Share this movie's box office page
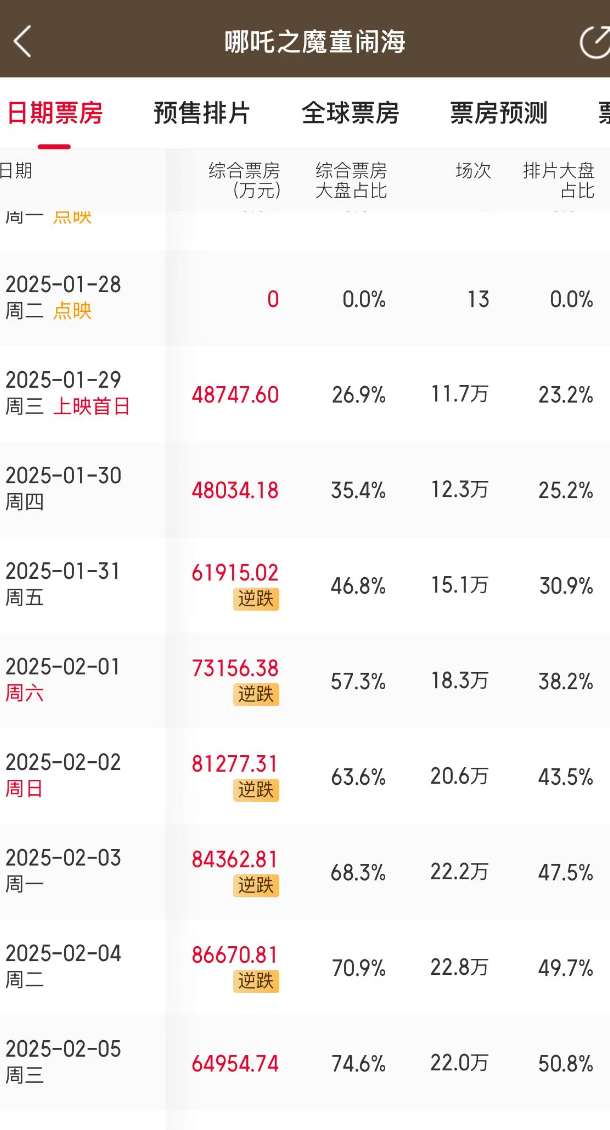Screen dimensions: 610x1130 pyautogui.click(x=595, y=41)
